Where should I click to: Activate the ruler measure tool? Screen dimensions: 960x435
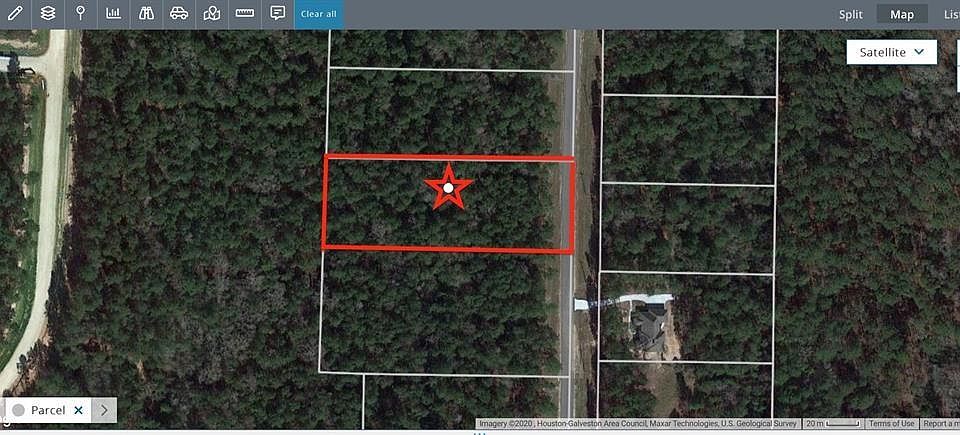click(x=244, y=14)
